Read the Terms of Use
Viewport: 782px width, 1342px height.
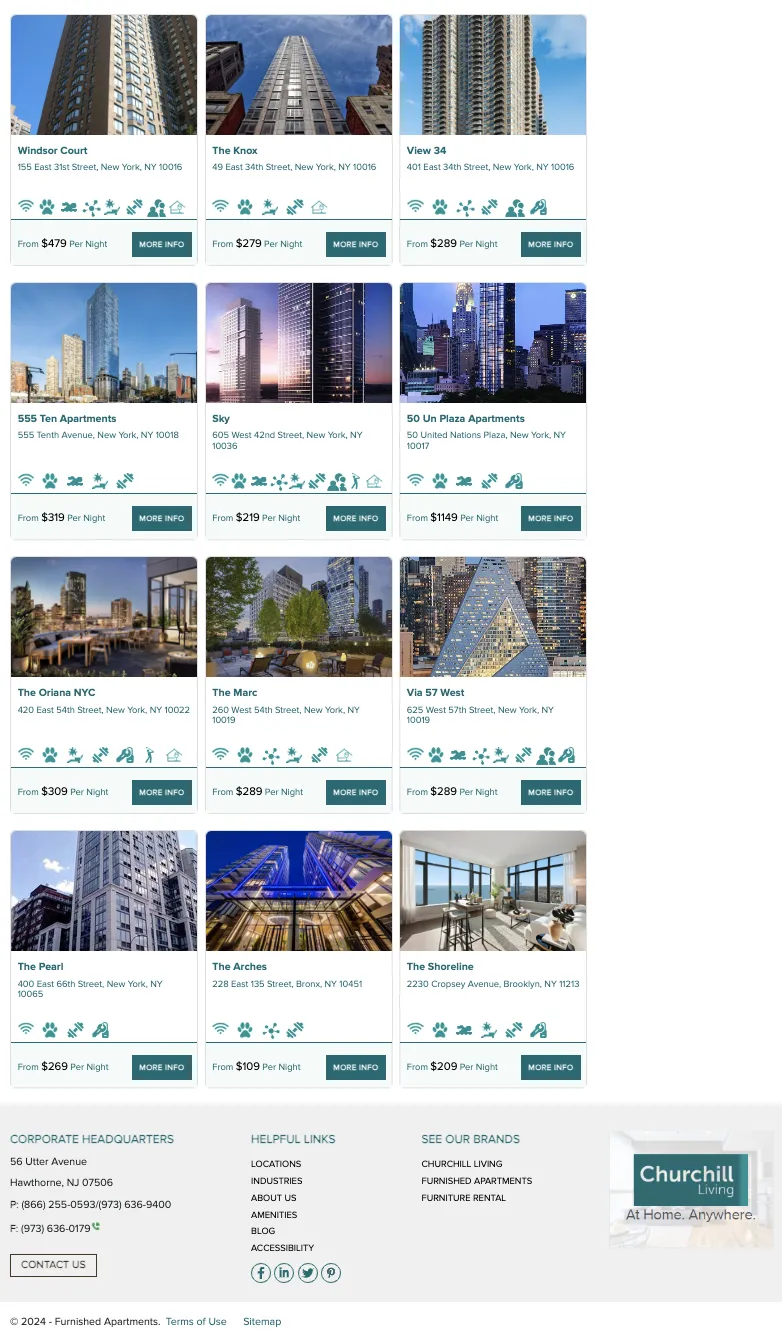tap(196, 1322)
